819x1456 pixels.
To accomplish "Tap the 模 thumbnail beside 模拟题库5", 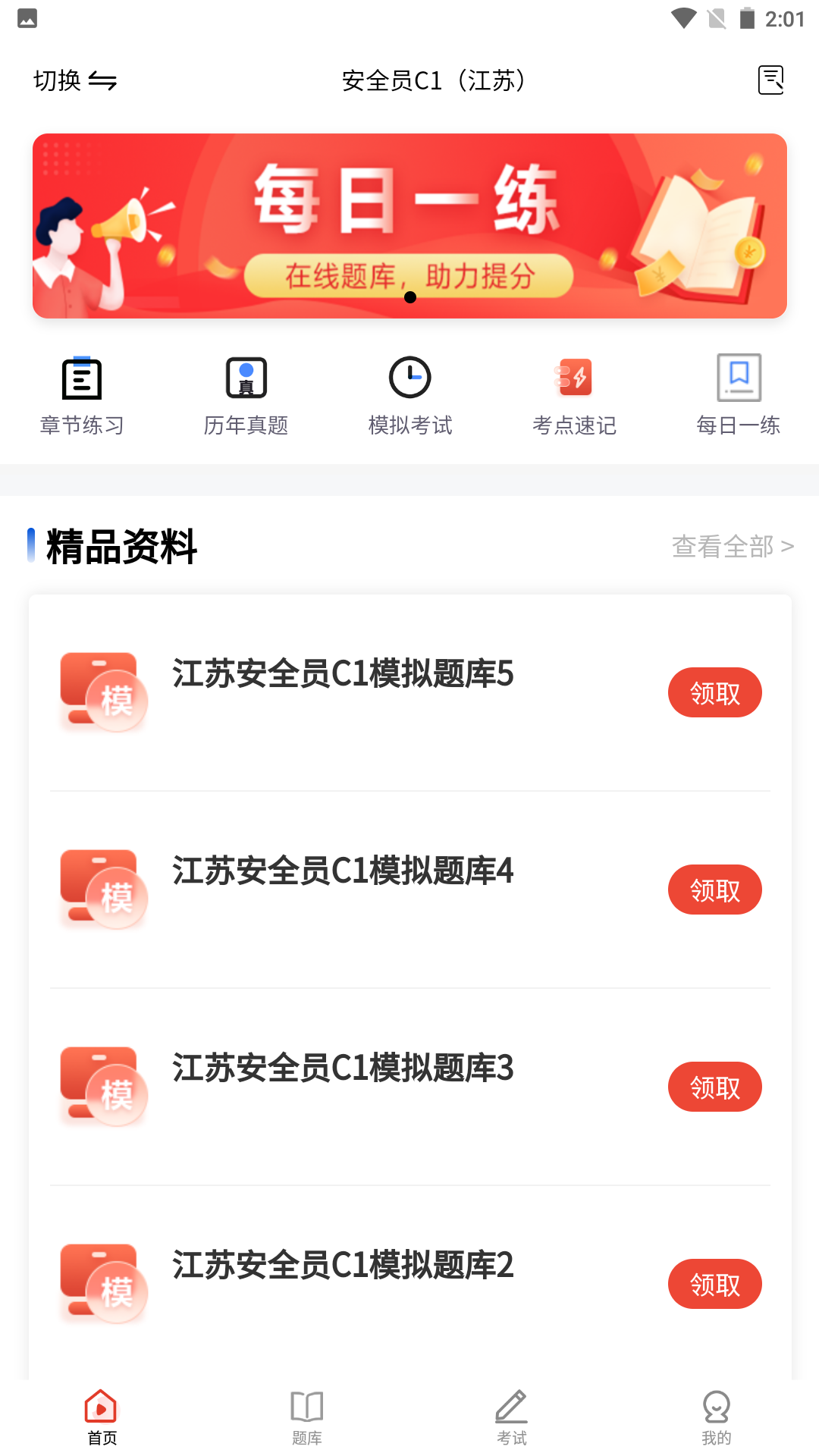I will (x=104, y=692).
